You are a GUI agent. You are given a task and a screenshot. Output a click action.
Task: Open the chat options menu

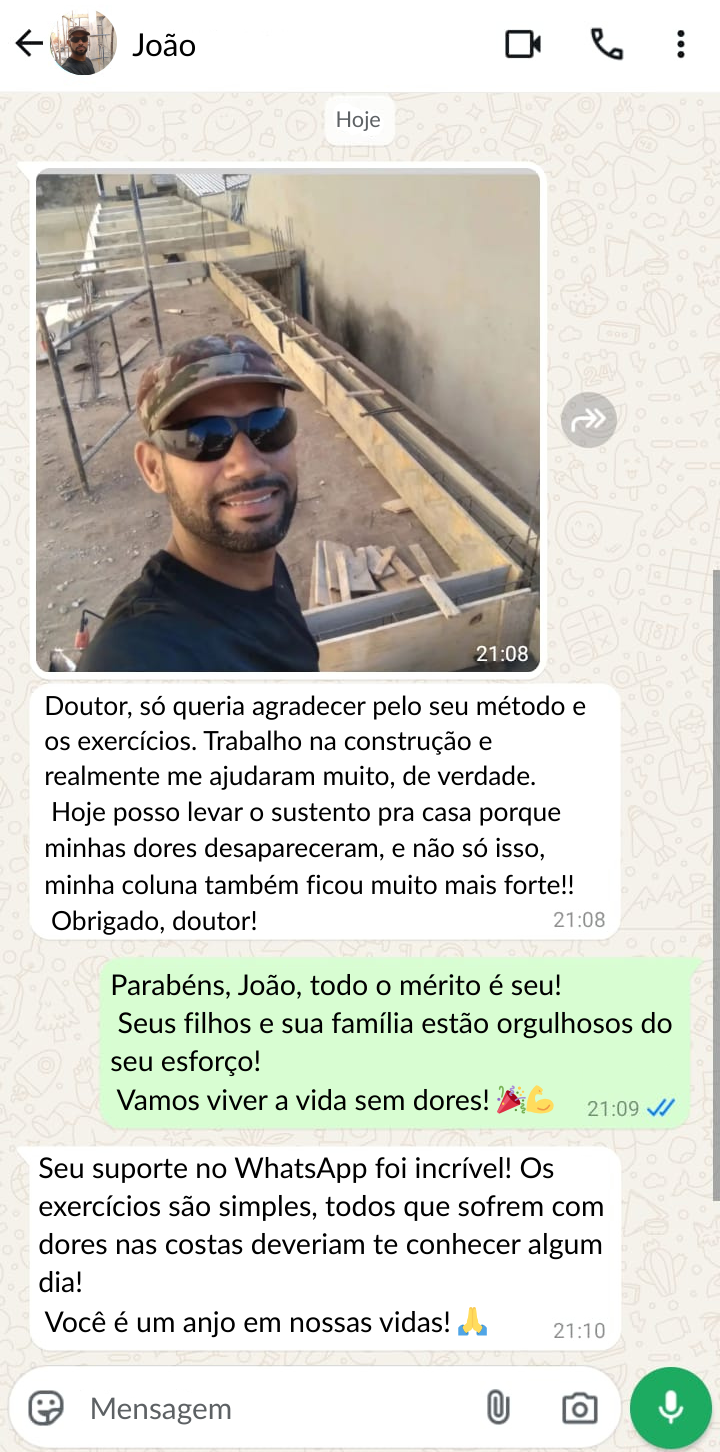point(680,43)
